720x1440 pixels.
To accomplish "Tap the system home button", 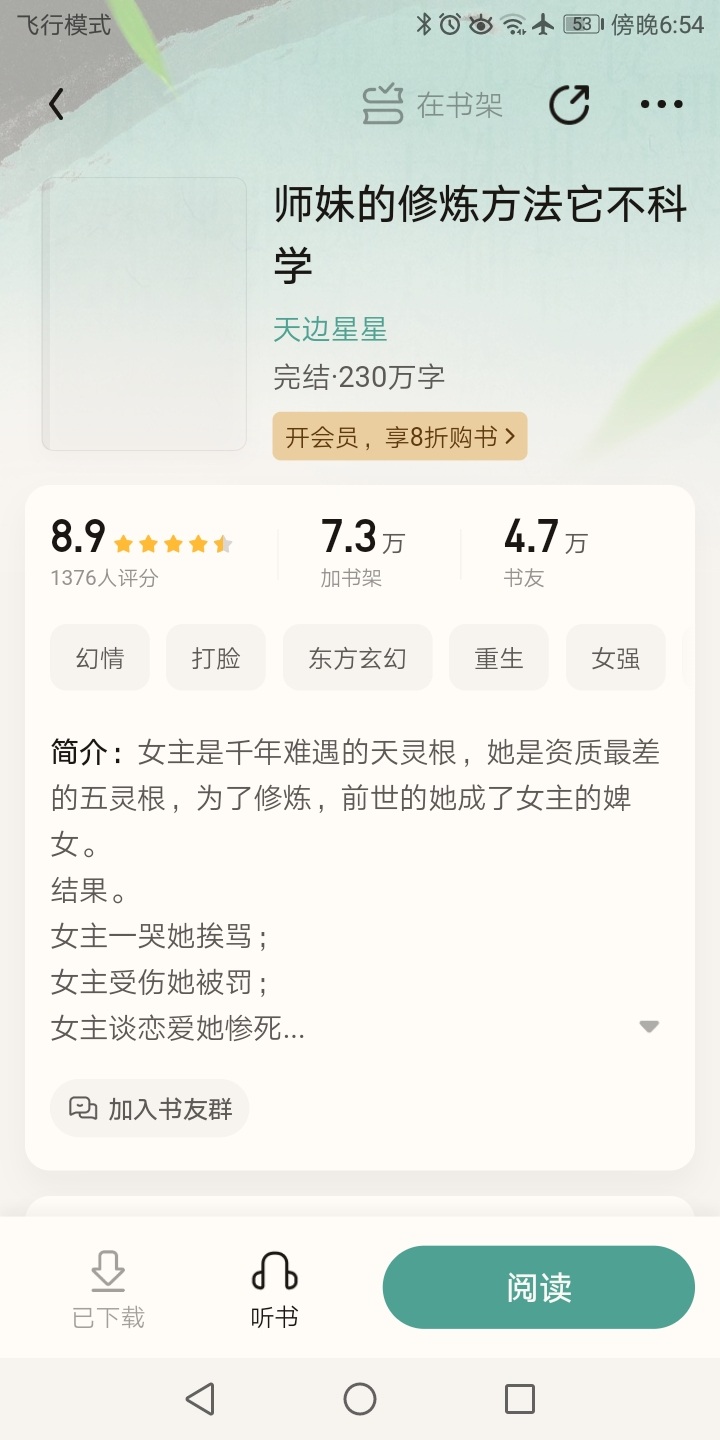I will click(x=360, y=1398).
